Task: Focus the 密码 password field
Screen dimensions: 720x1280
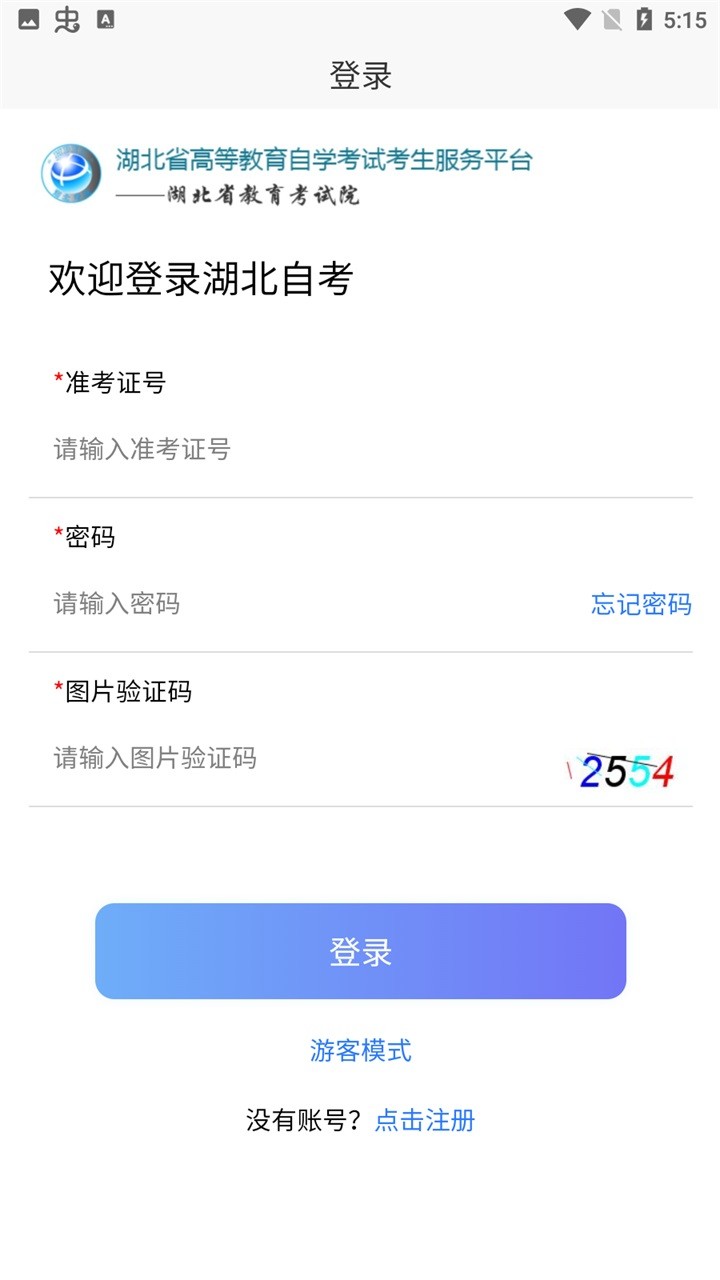Action: 300,604
